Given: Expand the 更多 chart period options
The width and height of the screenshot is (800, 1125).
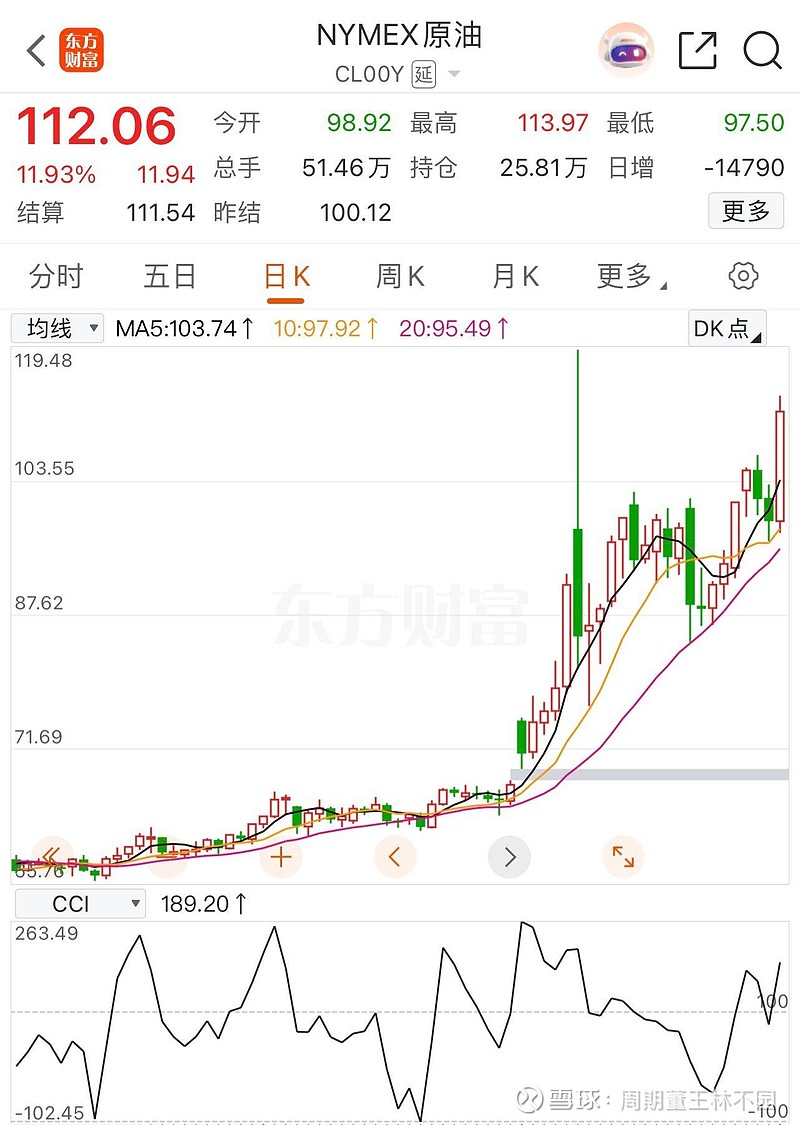Looking at the screenshot, I should tap(630, 276).
